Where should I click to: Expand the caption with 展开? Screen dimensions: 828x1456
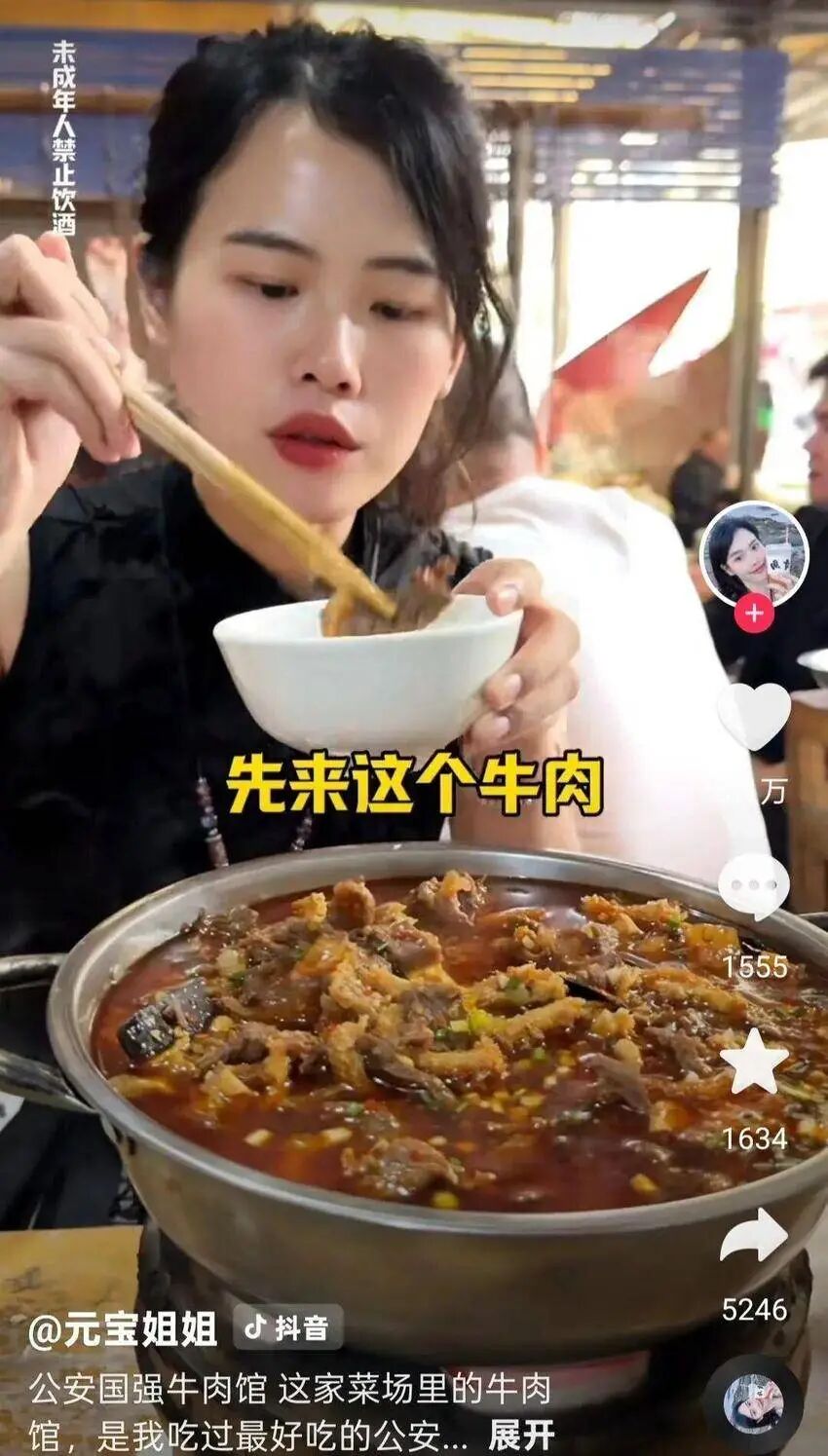point(521,1434)
